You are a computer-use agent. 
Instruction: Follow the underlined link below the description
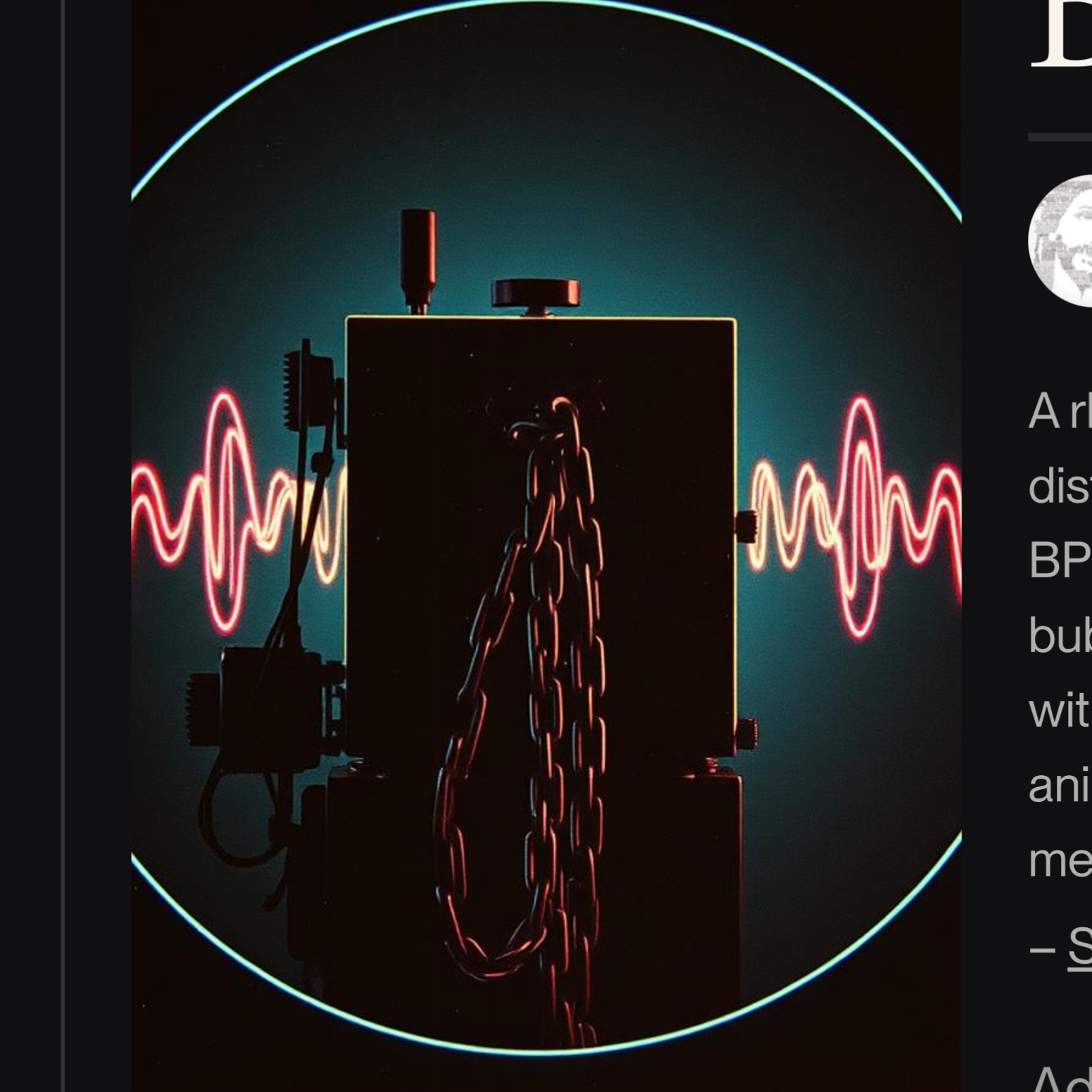[1080, 948]
